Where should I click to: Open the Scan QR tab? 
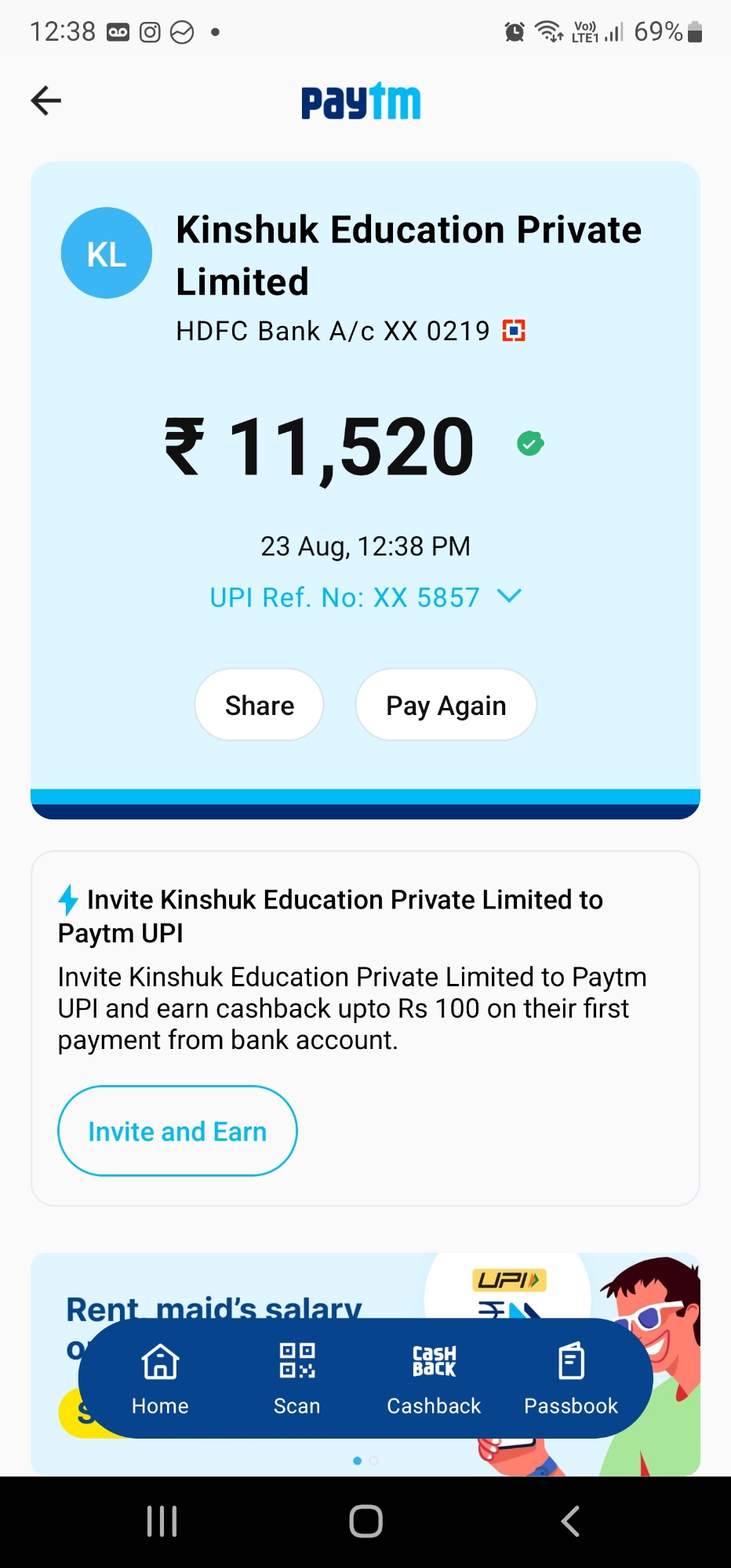pos(297,1378)
